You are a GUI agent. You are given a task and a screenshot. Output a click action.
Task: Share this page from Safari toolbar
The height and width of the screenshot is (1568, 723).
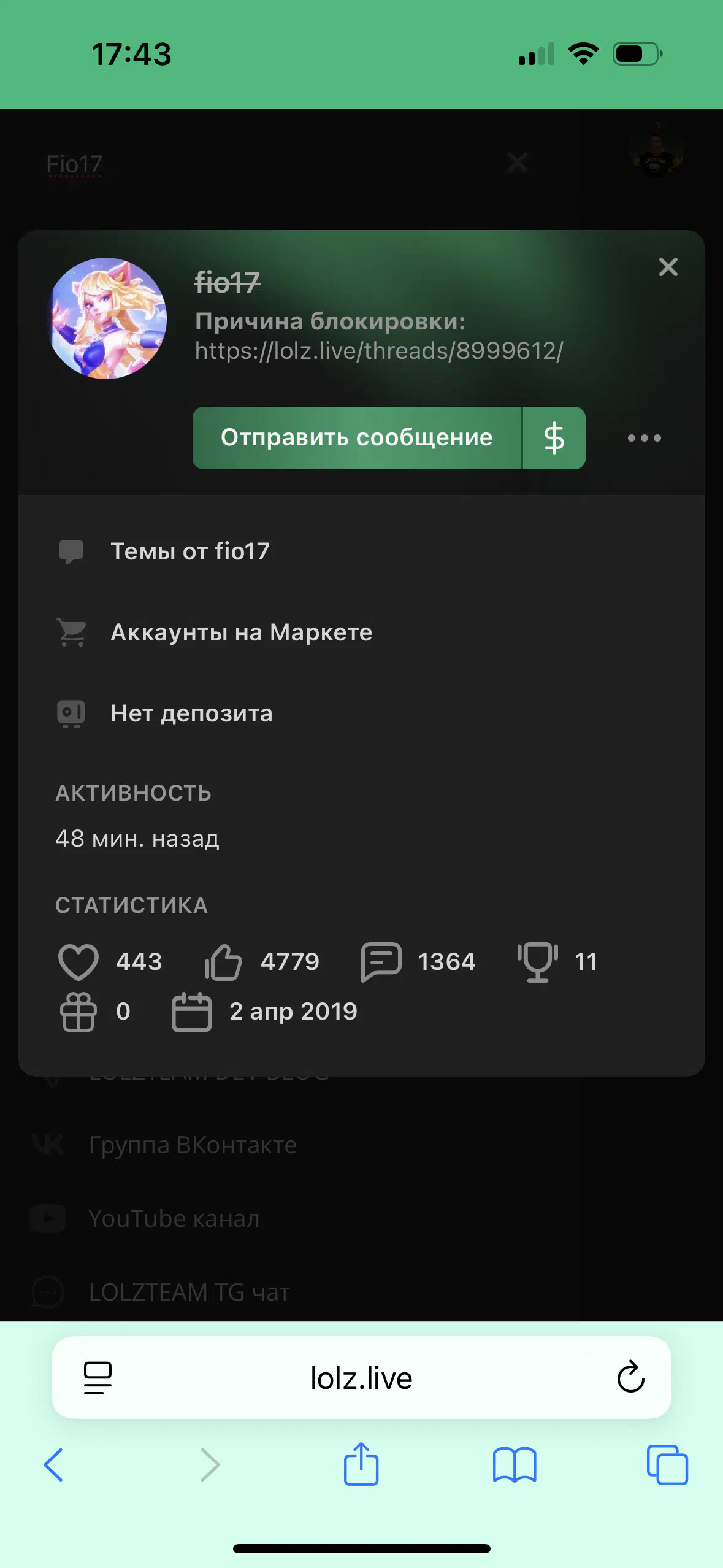coord(361,1463)
